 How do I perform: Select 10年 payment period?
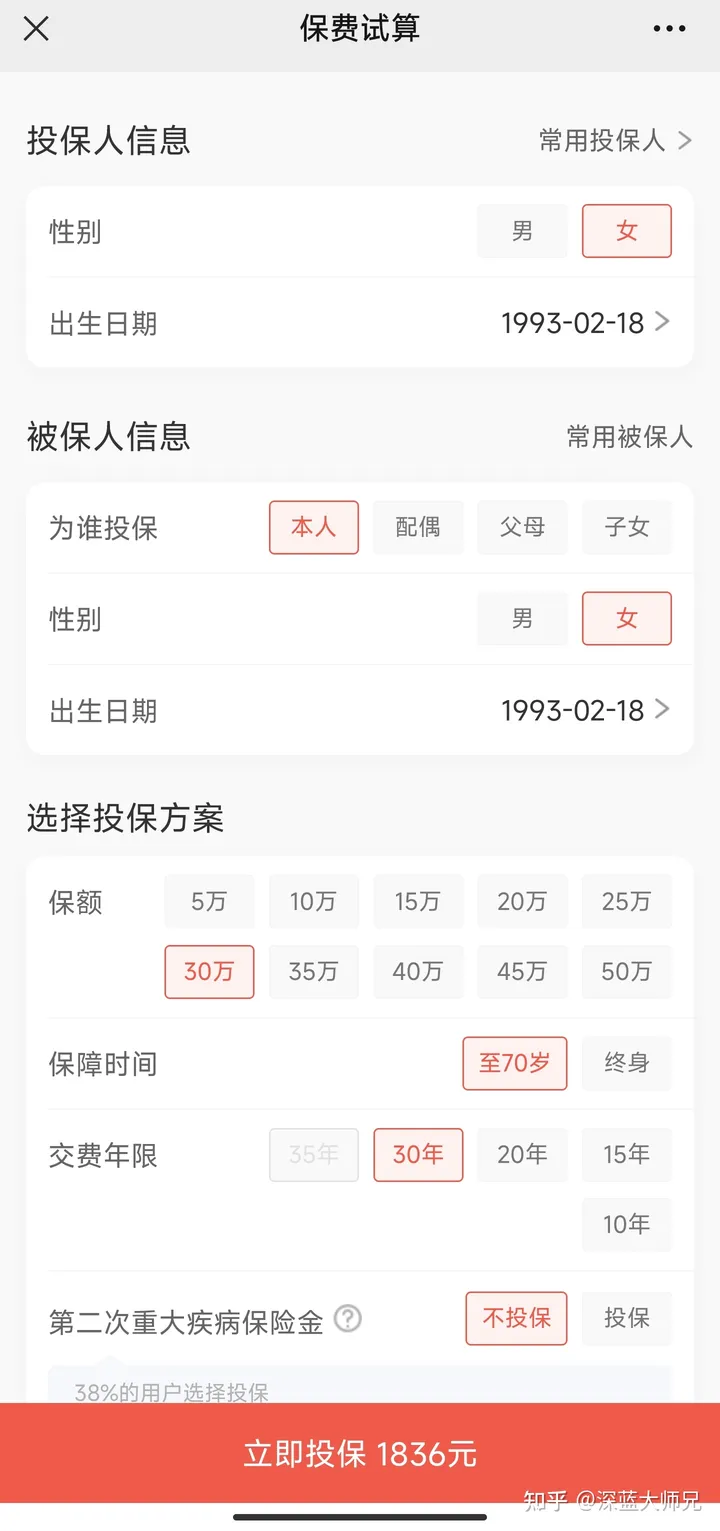(627, 1225)
